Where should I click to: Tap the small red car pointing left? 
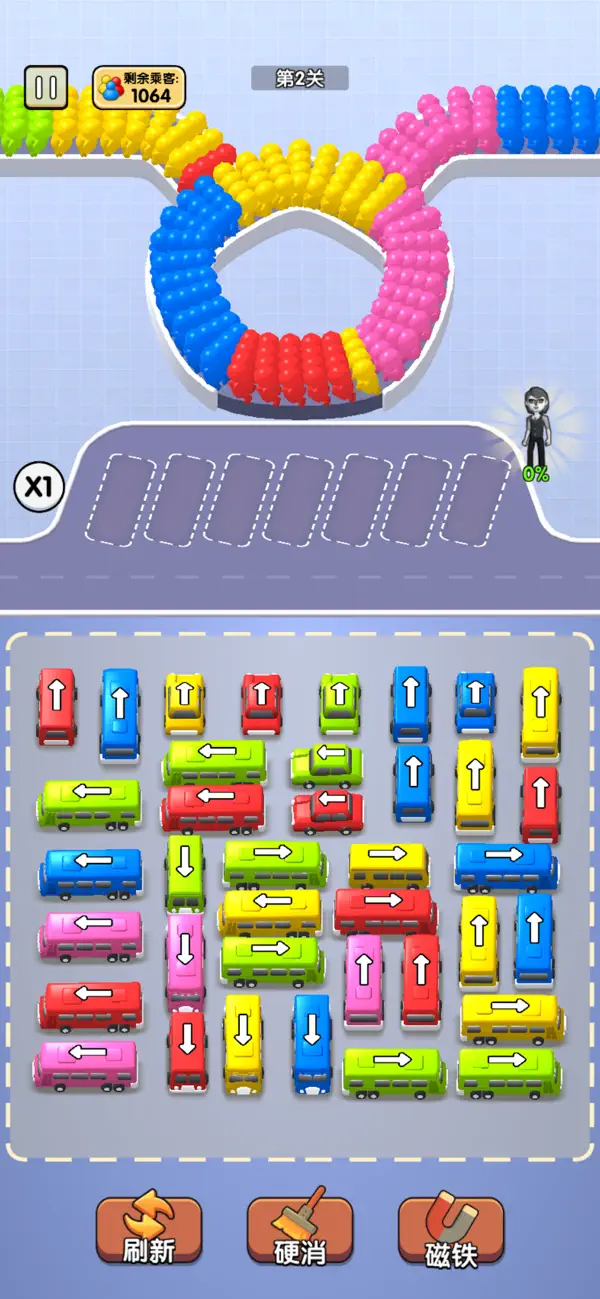pos(328,810)
